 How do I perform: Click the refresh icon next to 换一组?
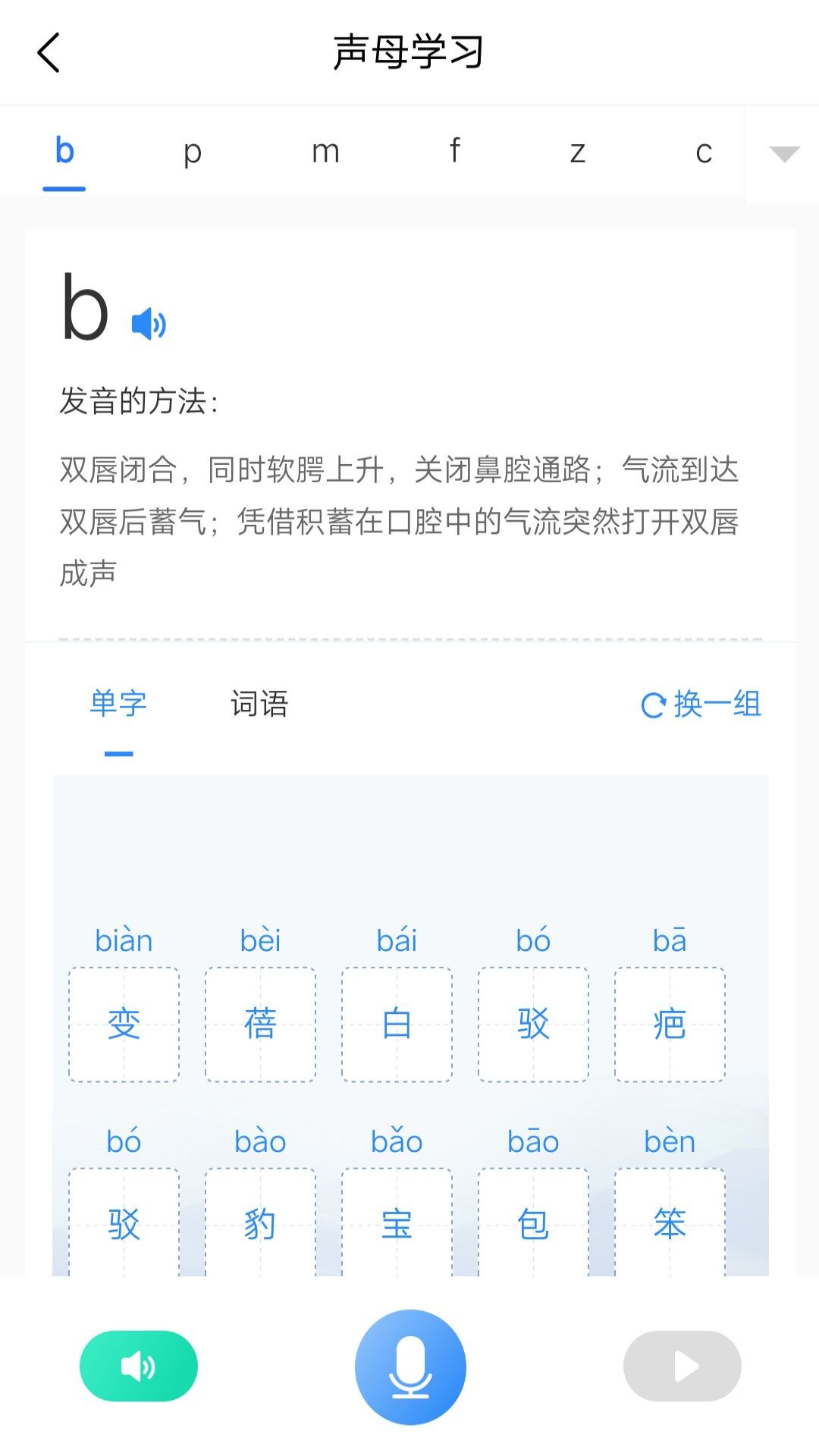652,704
